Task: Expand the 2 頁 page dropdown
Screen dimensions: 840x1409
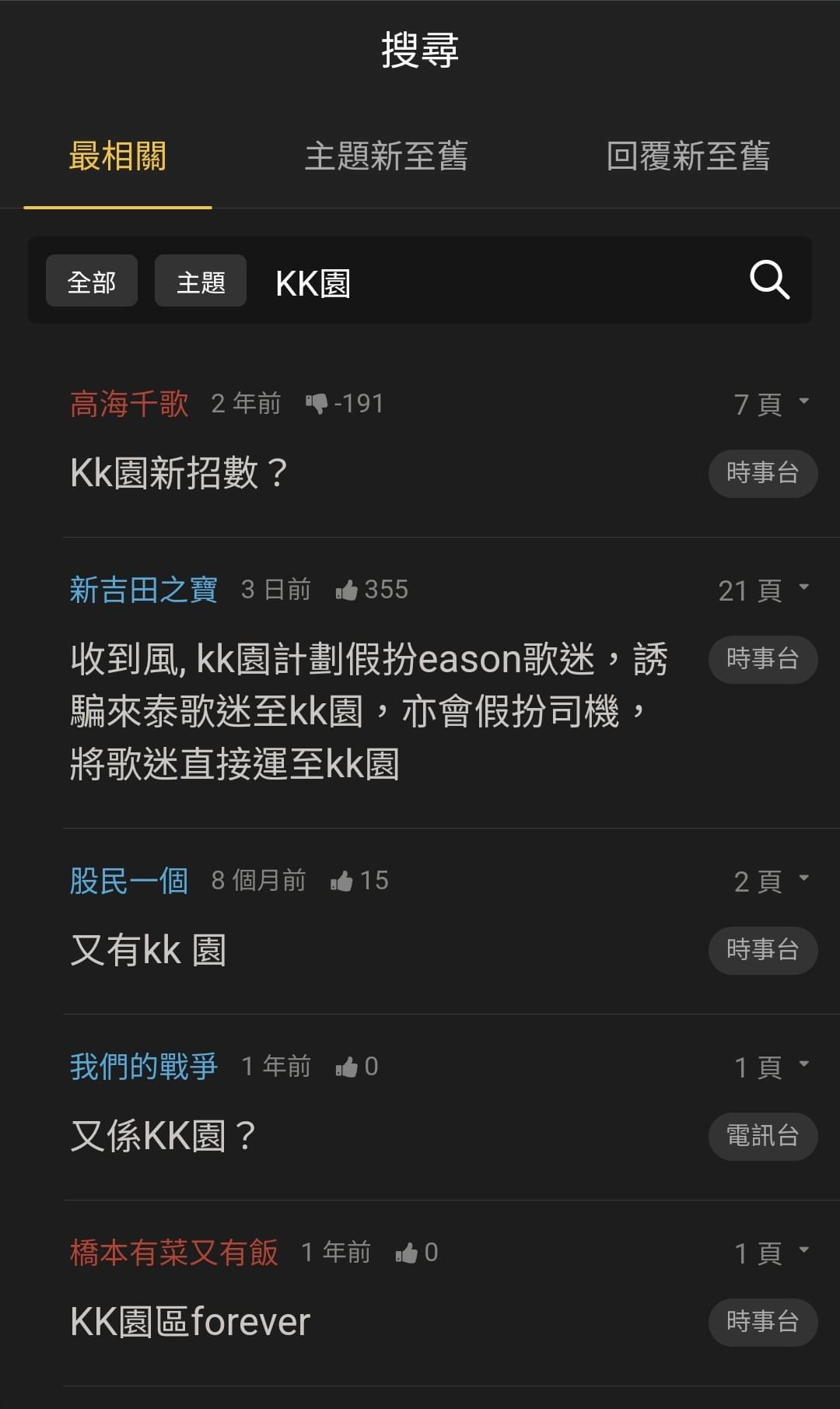Action: tap(772, 882)
